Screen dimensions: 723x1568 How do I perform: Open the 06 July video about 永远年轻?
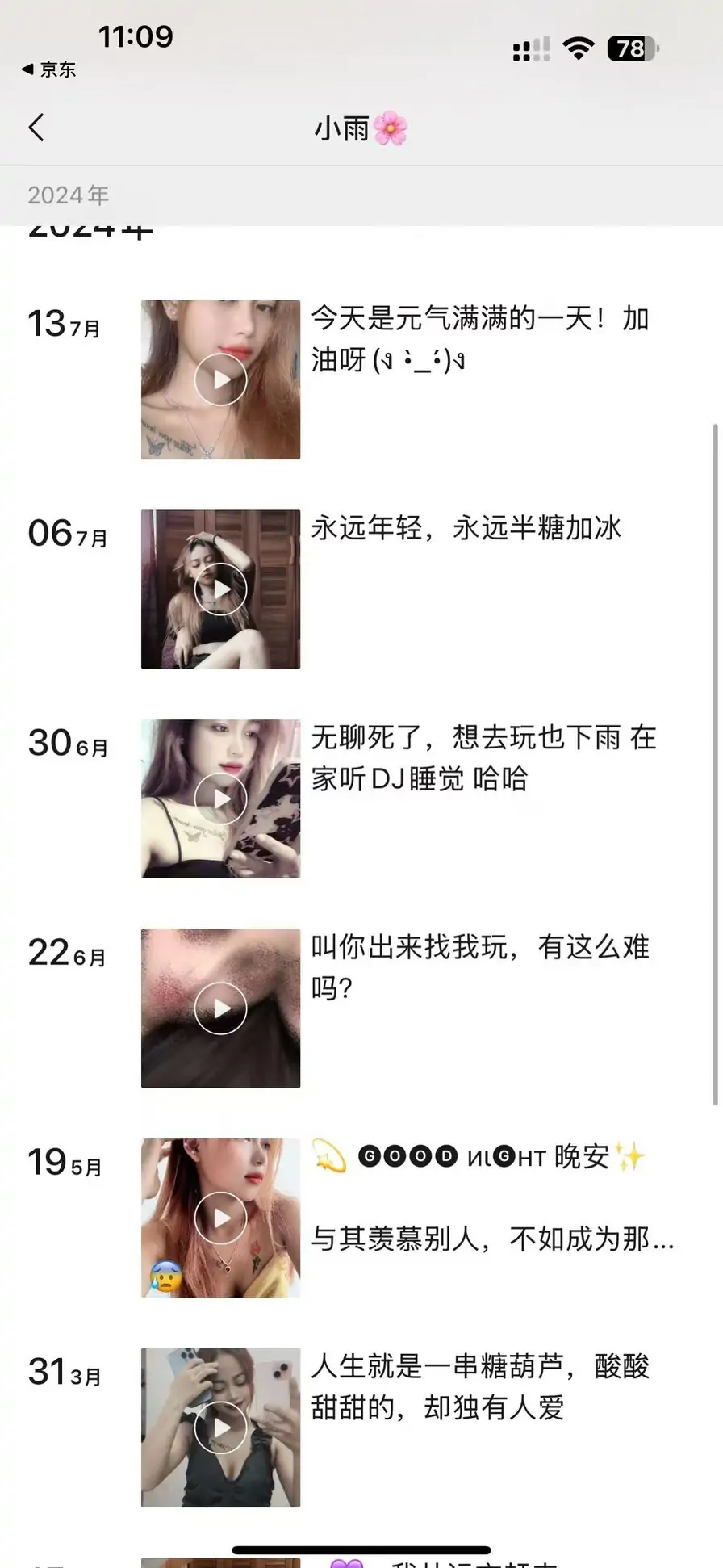[x=220, y=589]
